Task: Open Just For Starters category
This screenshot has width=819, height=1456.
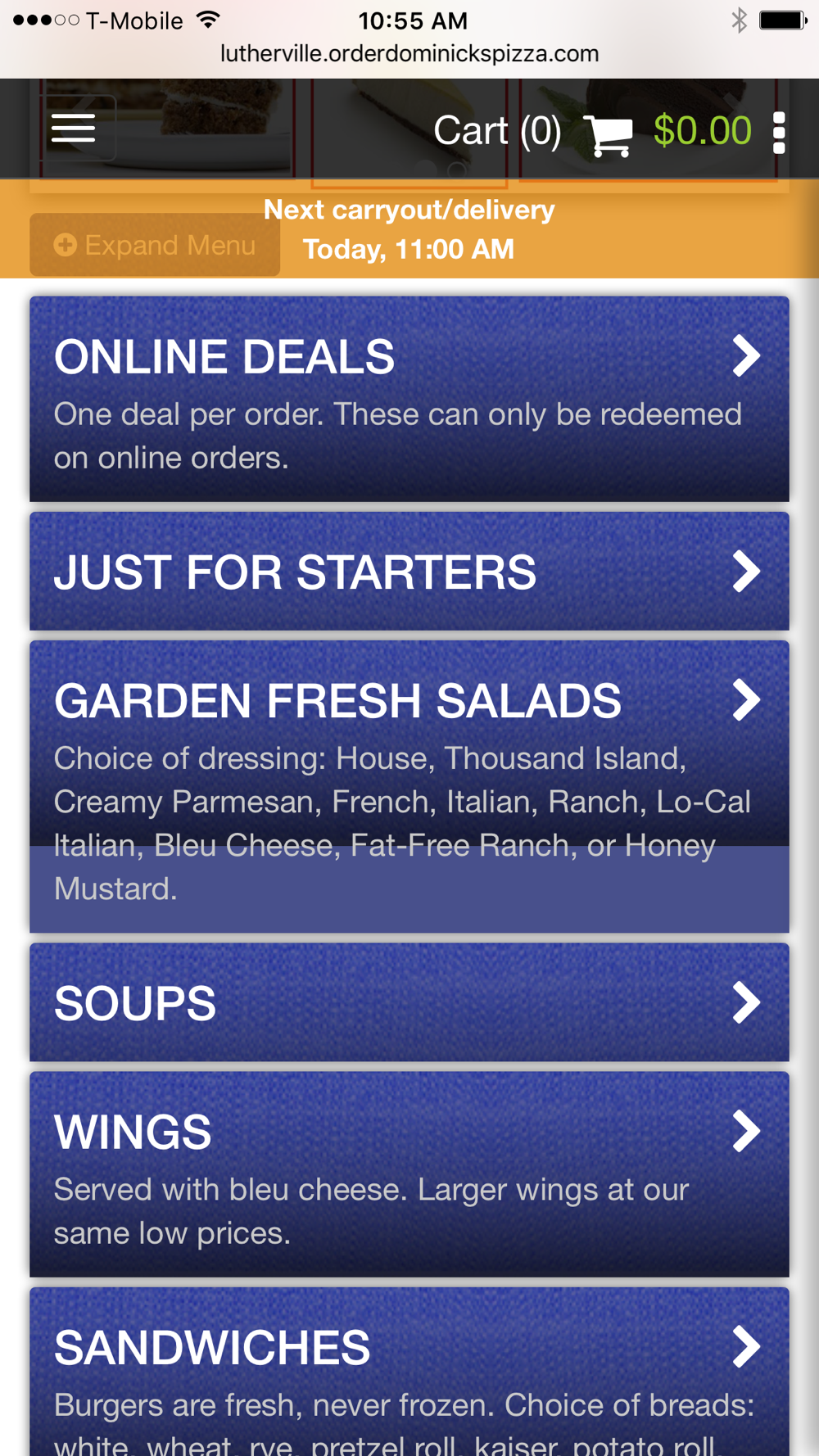Action: 409,571
